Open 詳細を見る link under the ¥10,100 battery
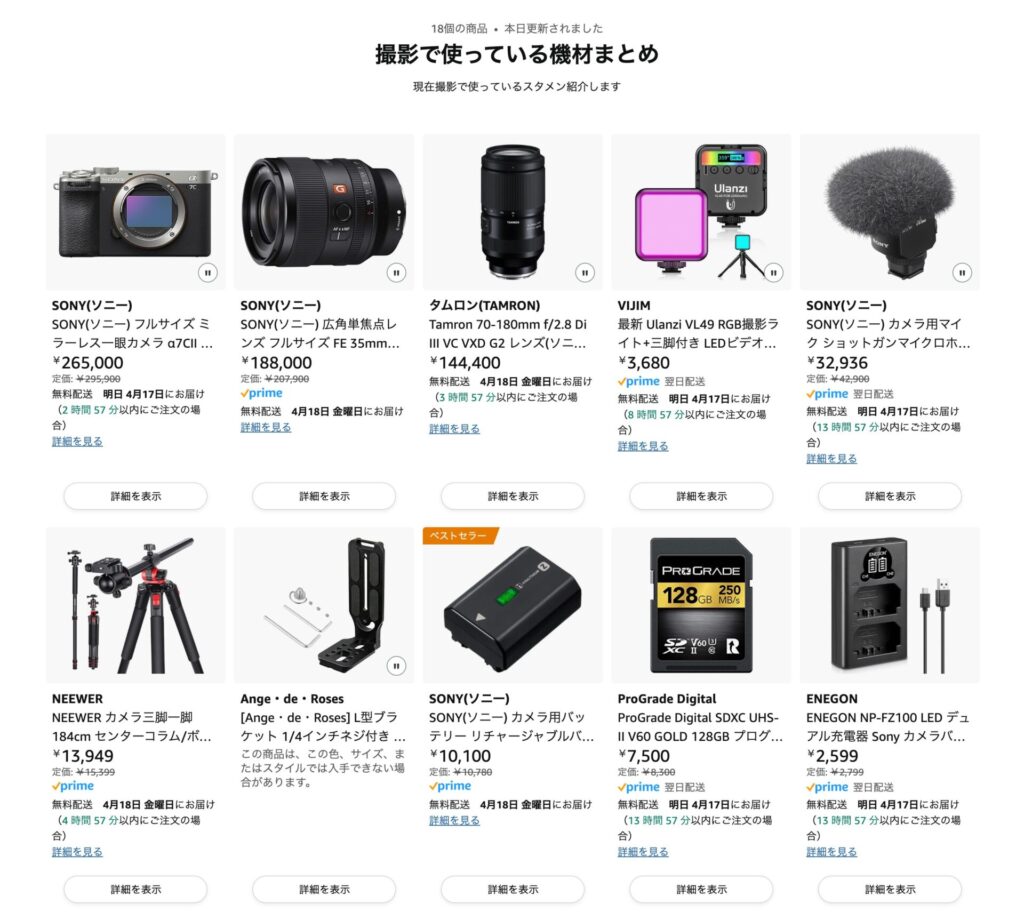Viewport: 1024px width, 920px height. [454, 821]
